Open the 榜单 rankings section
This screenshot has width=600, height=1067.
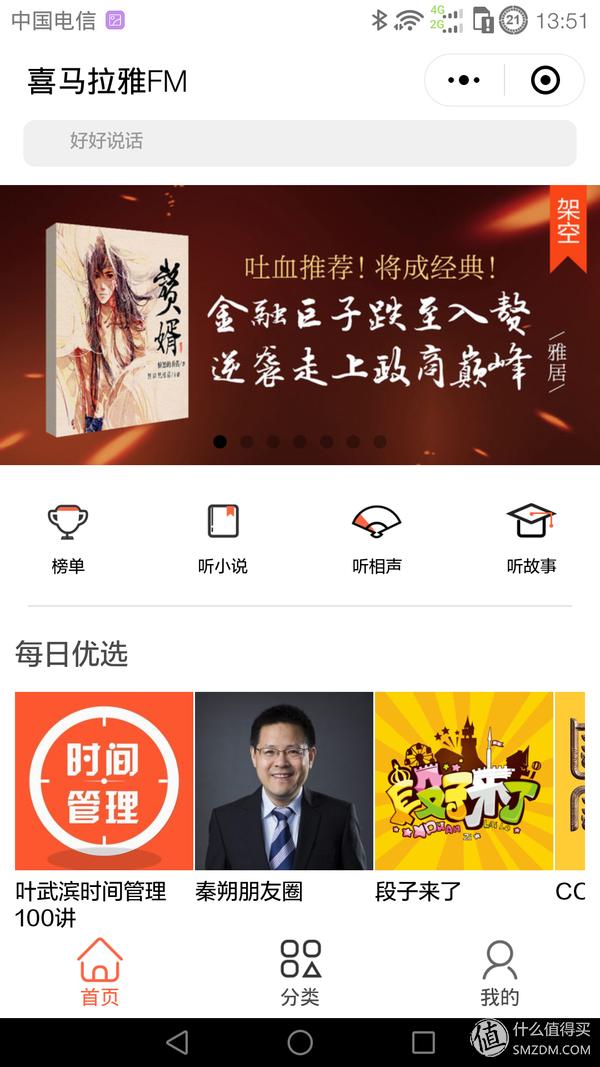pyautogui.click(x=68, y=538)
